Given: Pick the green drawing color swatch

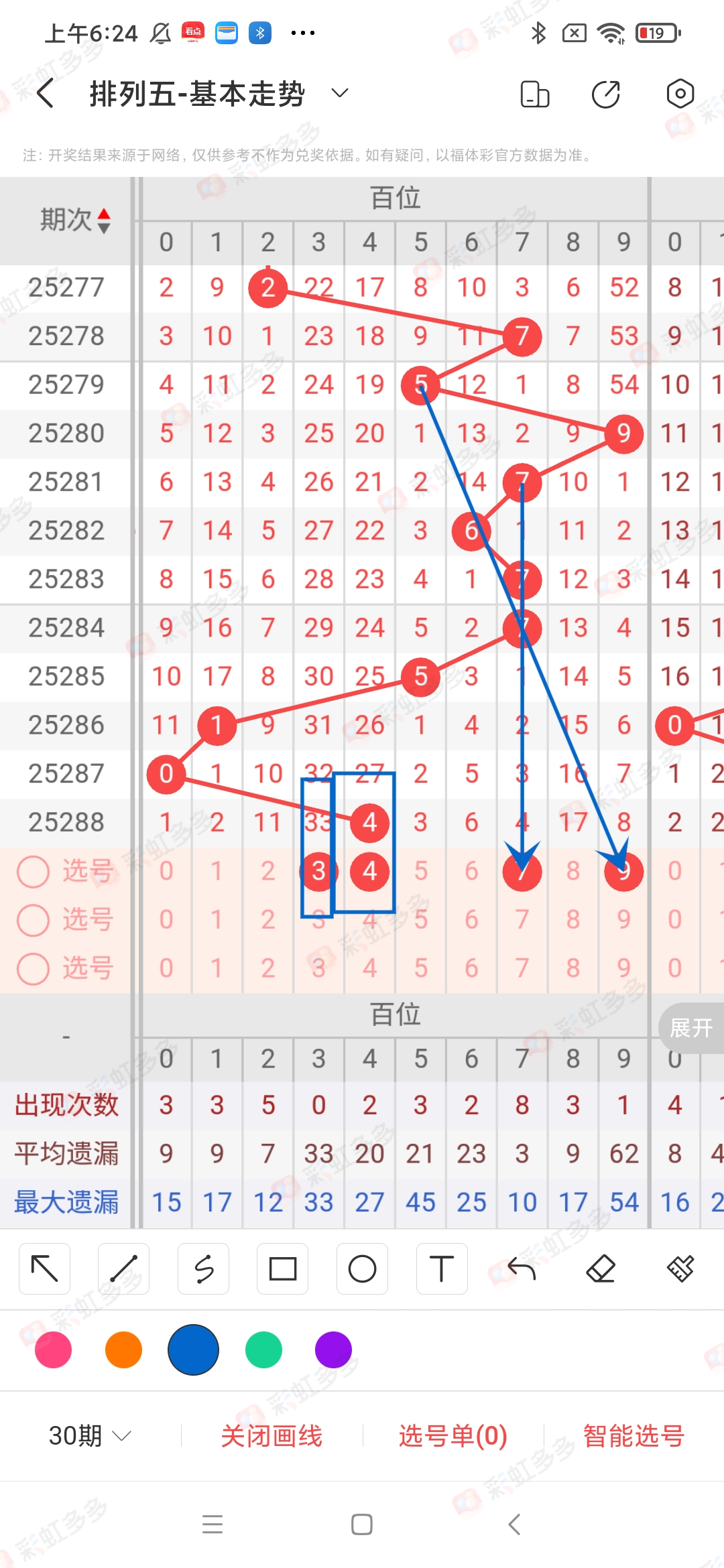Looking at the screenshot, I should click(263, 1350).
